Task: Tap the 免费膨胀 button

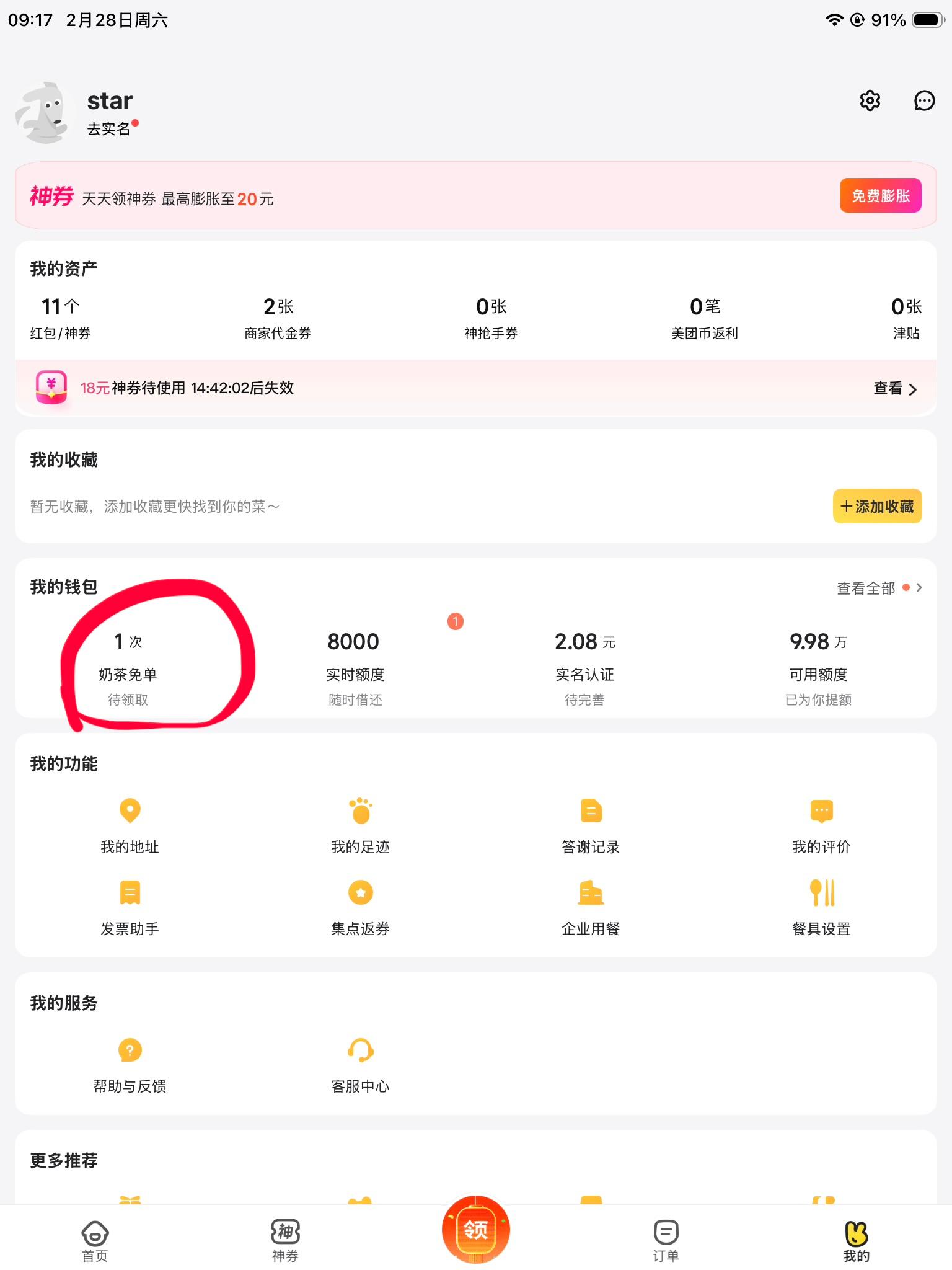Action: pyautogui.click(x=880, y=196)
